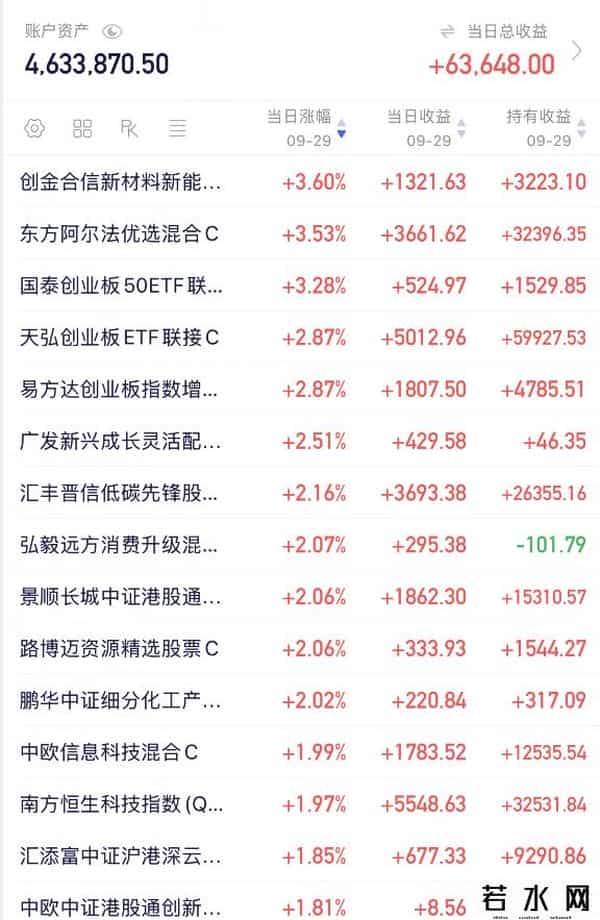
Task: Switch to the grid layout view
Action: [x=83, y=128]
